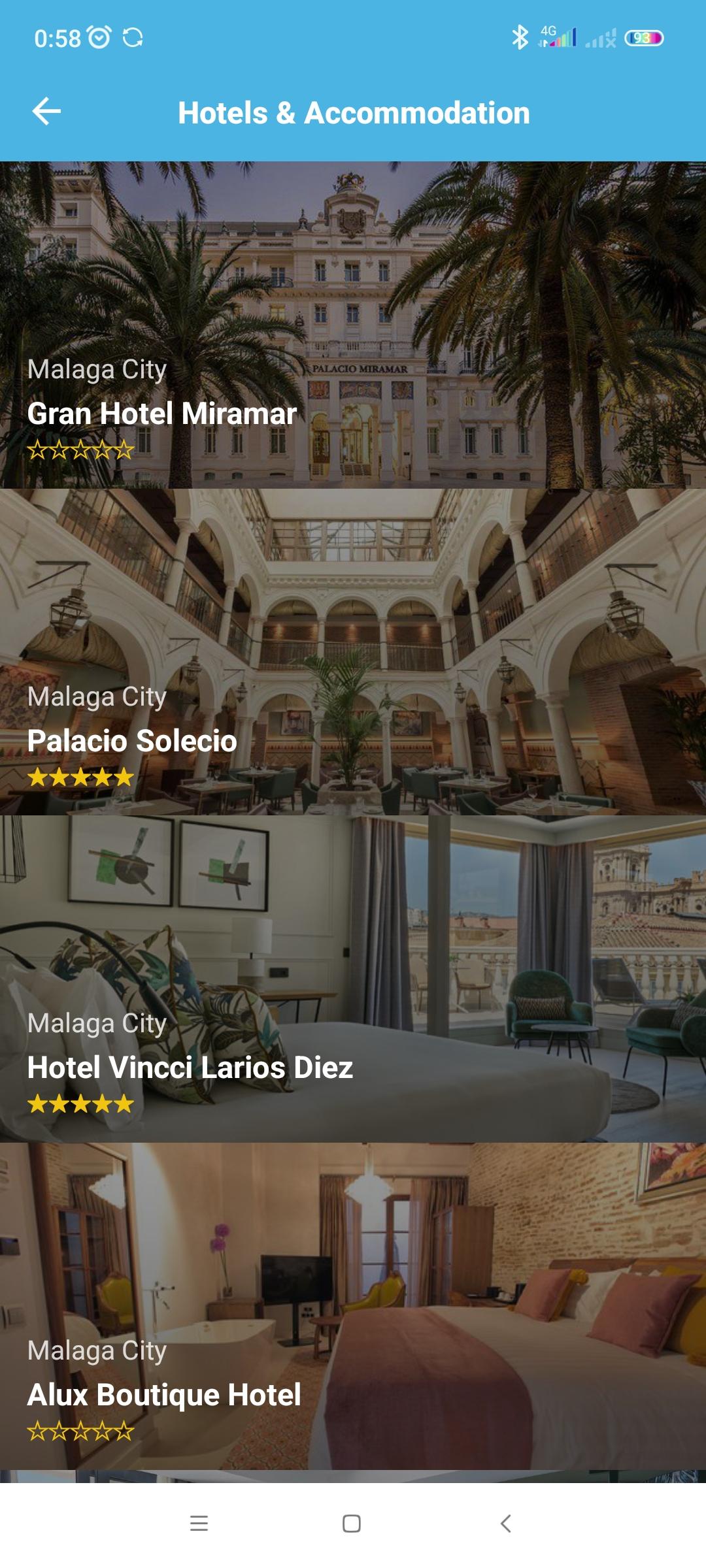Open recent apps from navigation bar
706x1568 pixels.
point(199,1524)
